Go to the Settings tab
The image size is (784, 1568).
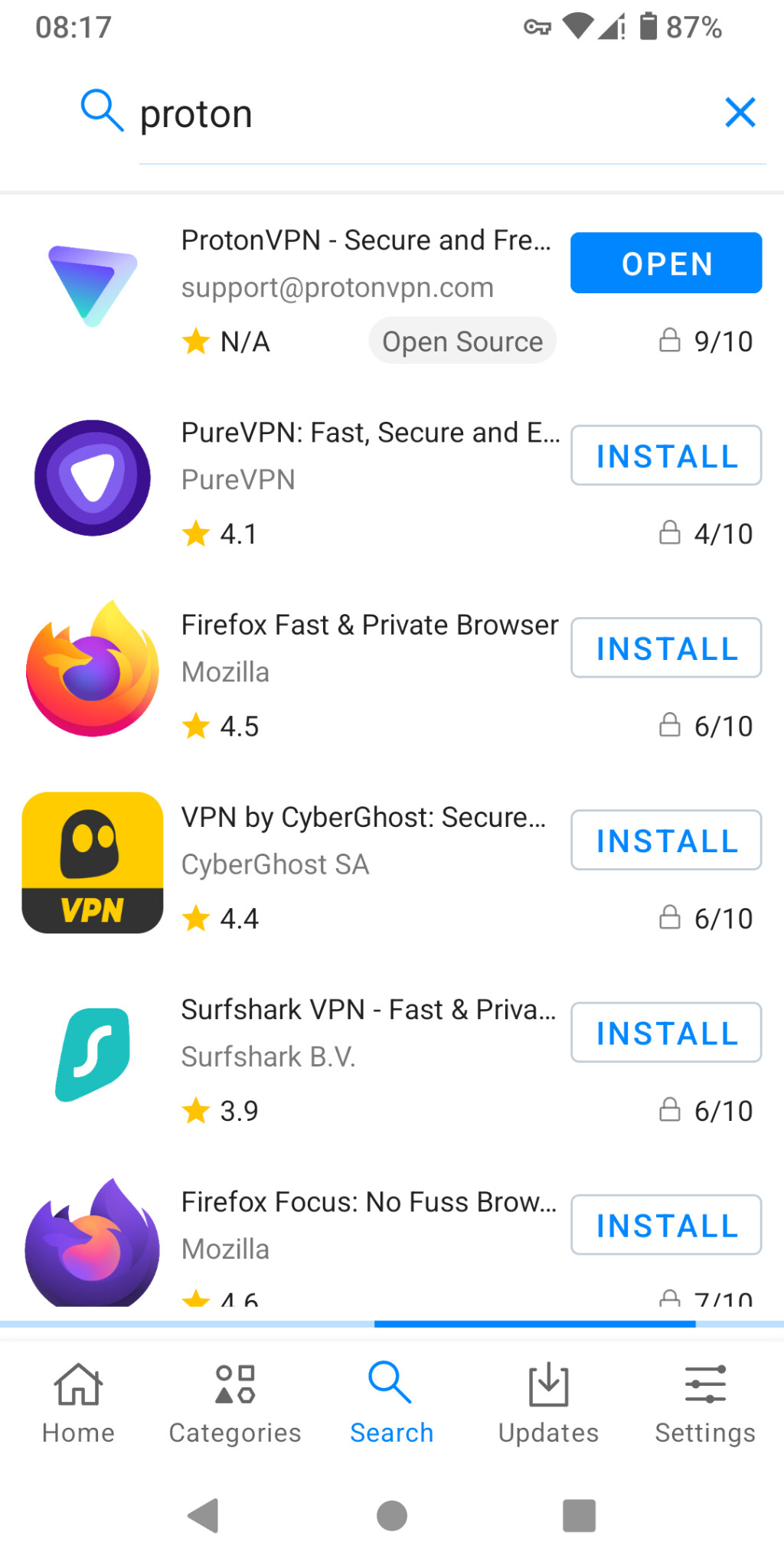(705, 1405)
